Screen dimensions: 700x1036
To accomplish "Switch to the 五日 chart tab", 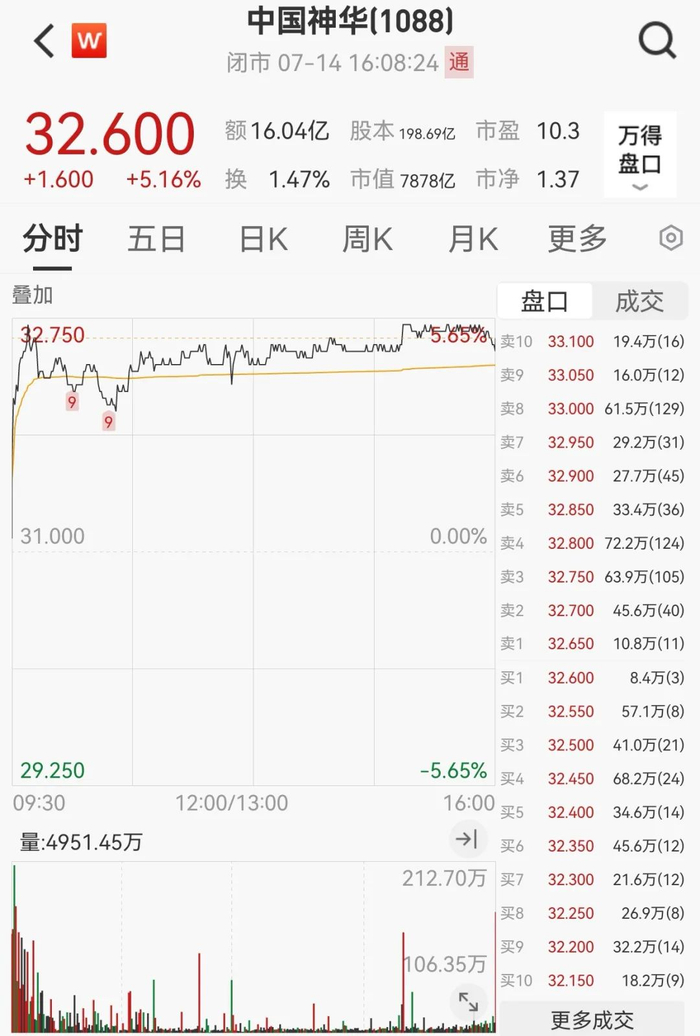I will tap(156, 239).
